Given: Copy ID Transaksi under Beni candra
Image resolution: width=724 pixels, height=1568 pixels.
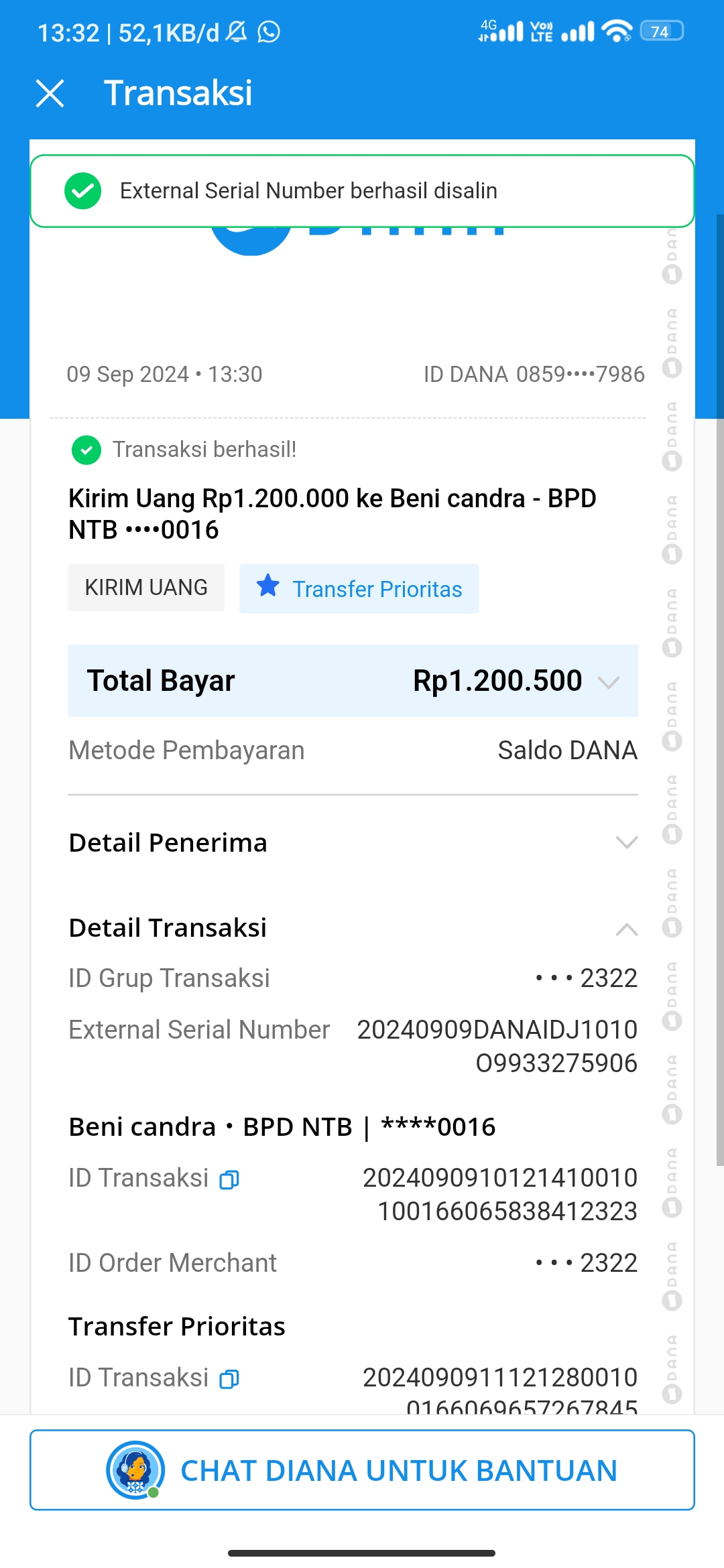Looking at the screenshot, I should [x=229, y=1180].
